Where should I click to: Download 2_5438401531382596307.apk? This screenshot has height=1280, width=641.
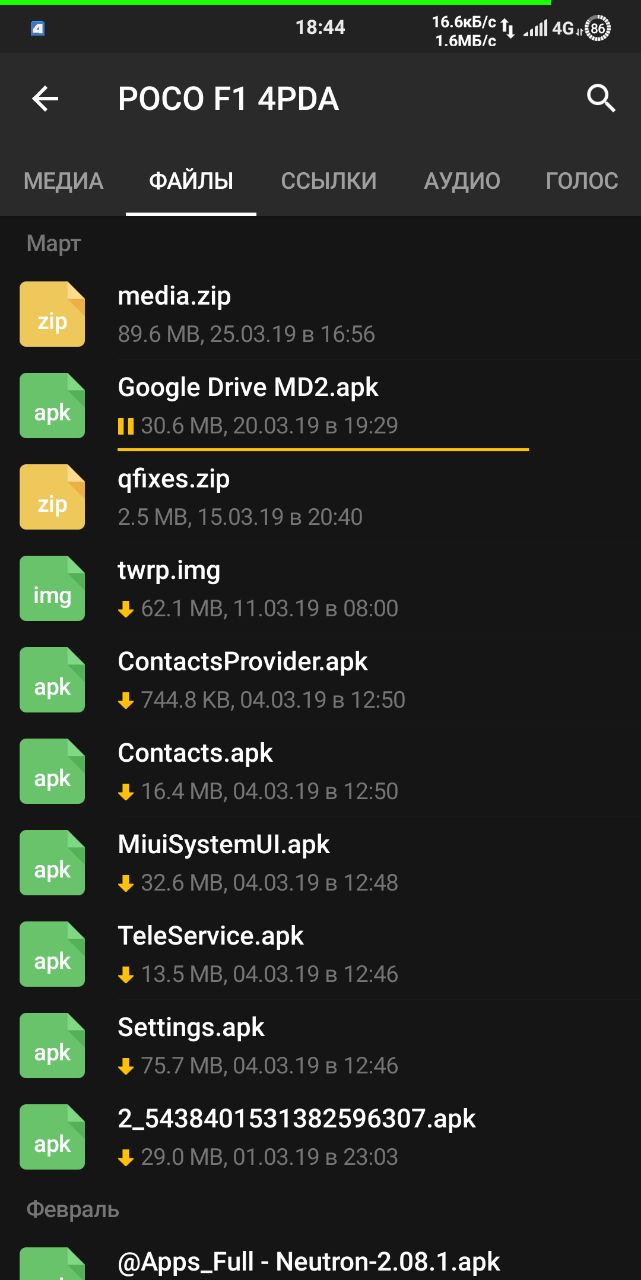pos(53,1137)
